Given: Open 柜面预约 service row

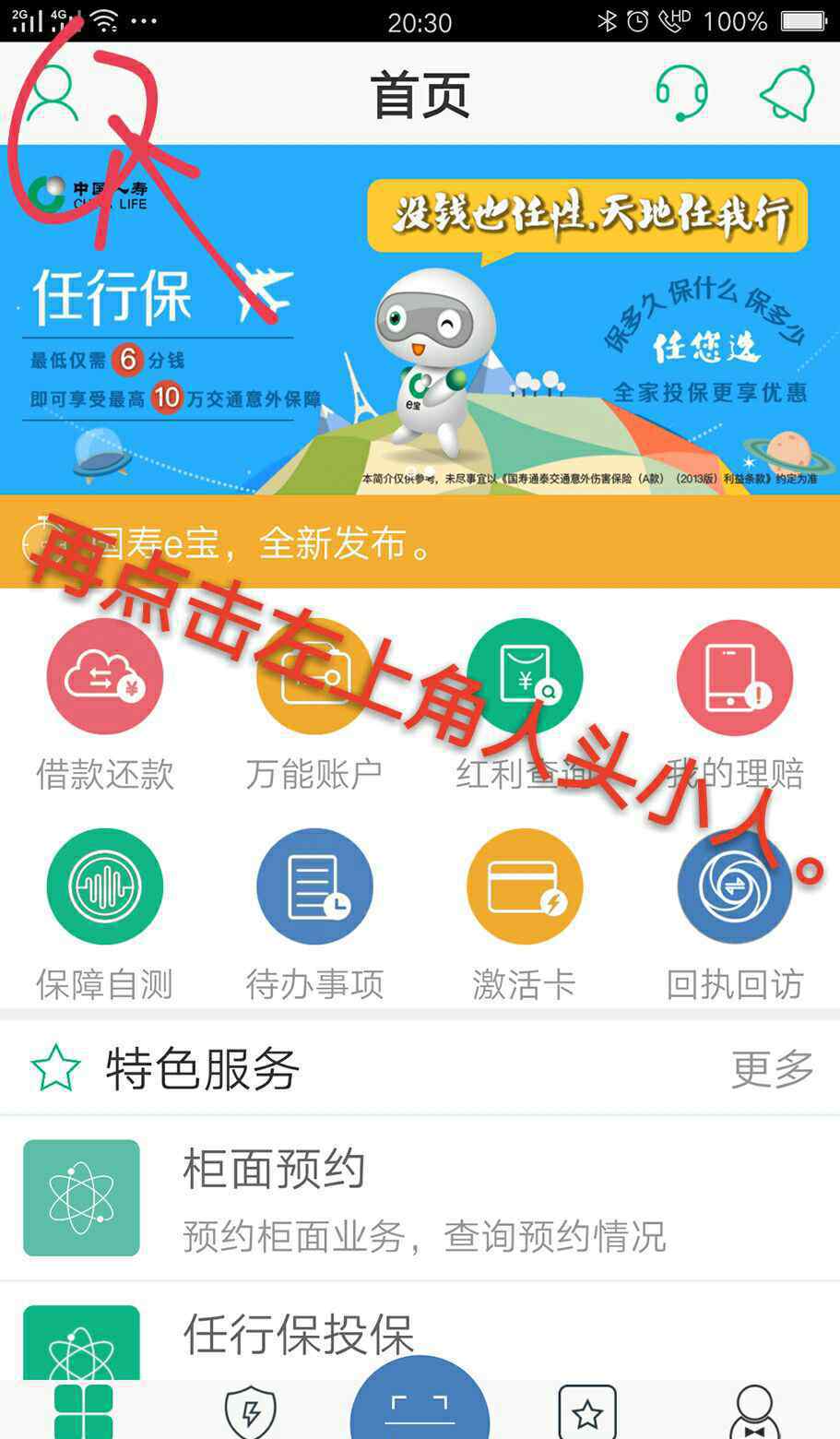Looking at the screenshot, I should (420, 1198).
